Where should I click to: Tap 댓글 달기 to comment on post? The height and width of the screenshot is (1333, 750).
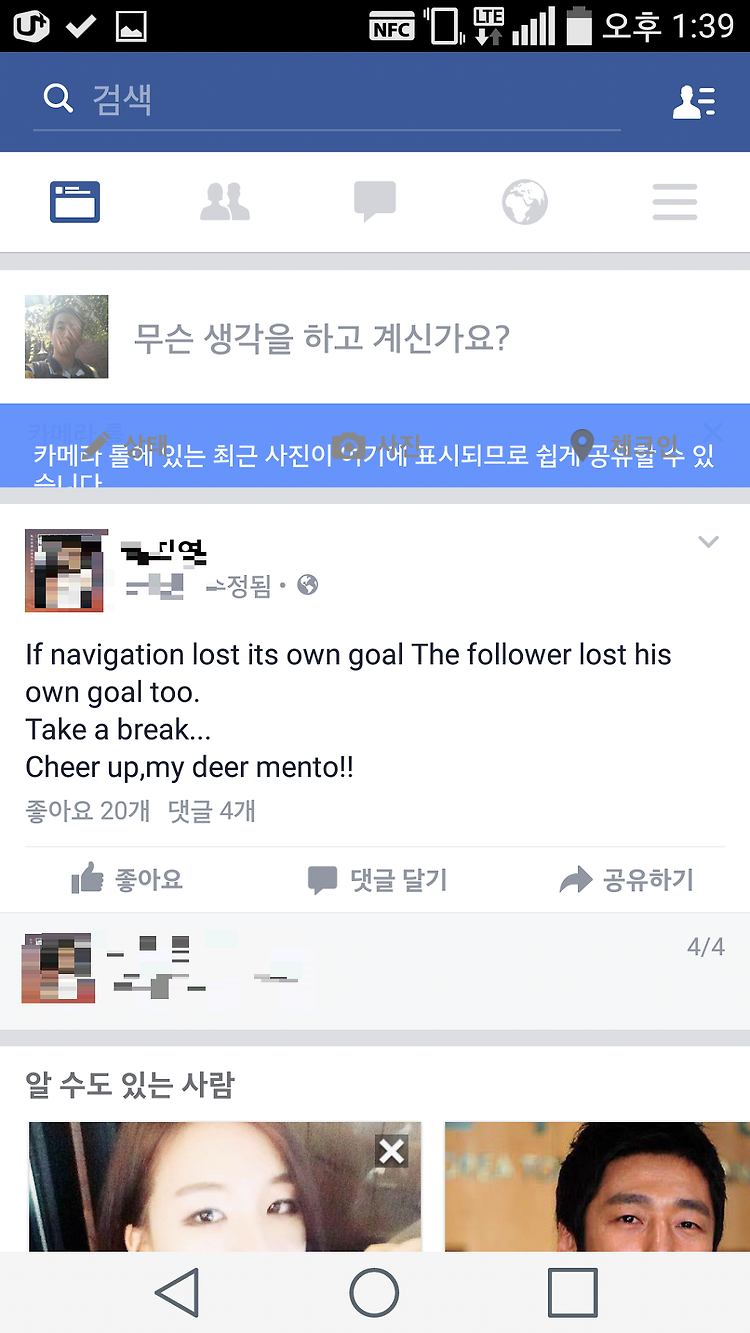pyautogui.click(x=377, y=880)
